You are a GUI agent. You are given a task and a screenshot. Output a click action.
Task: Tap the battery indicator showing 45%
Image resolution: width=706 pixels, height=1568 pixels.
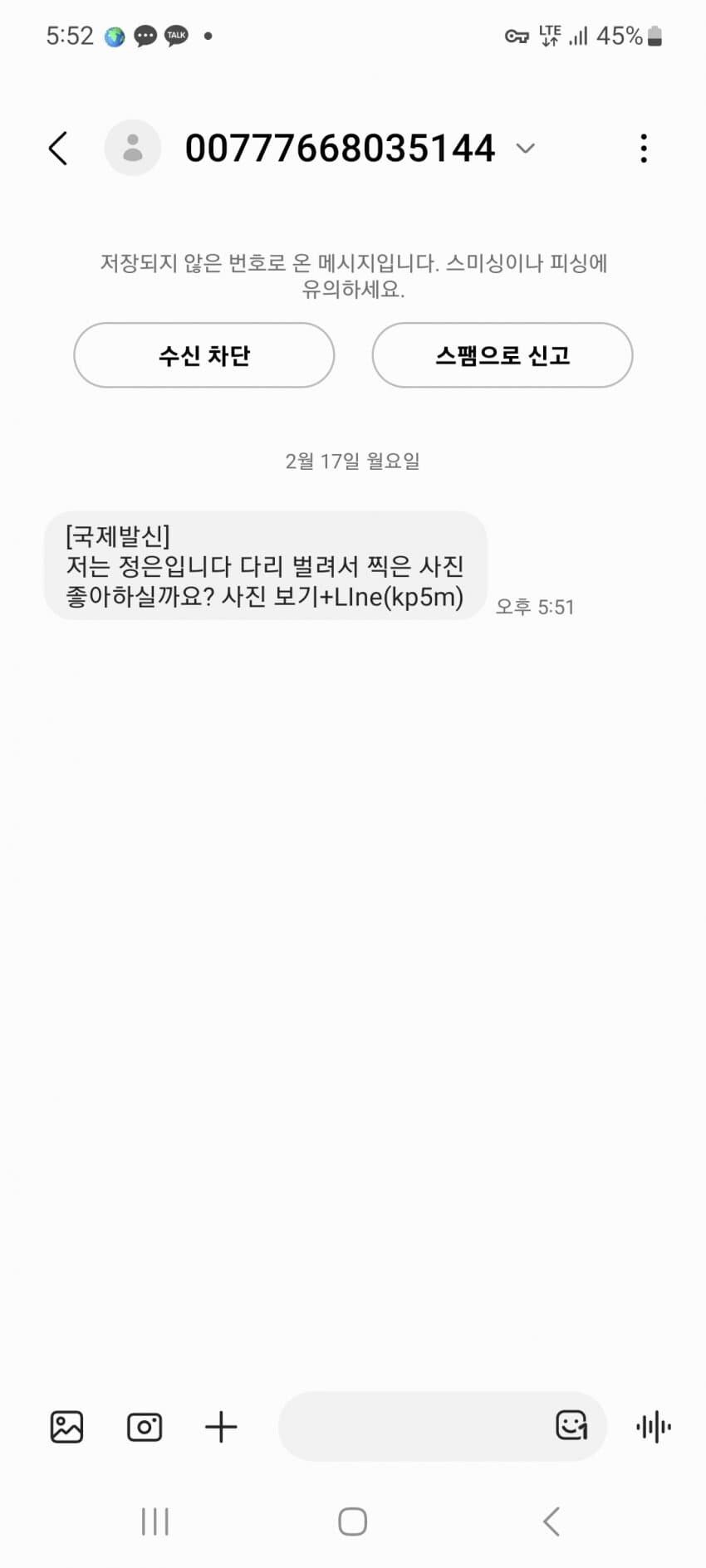coord(631,36)
